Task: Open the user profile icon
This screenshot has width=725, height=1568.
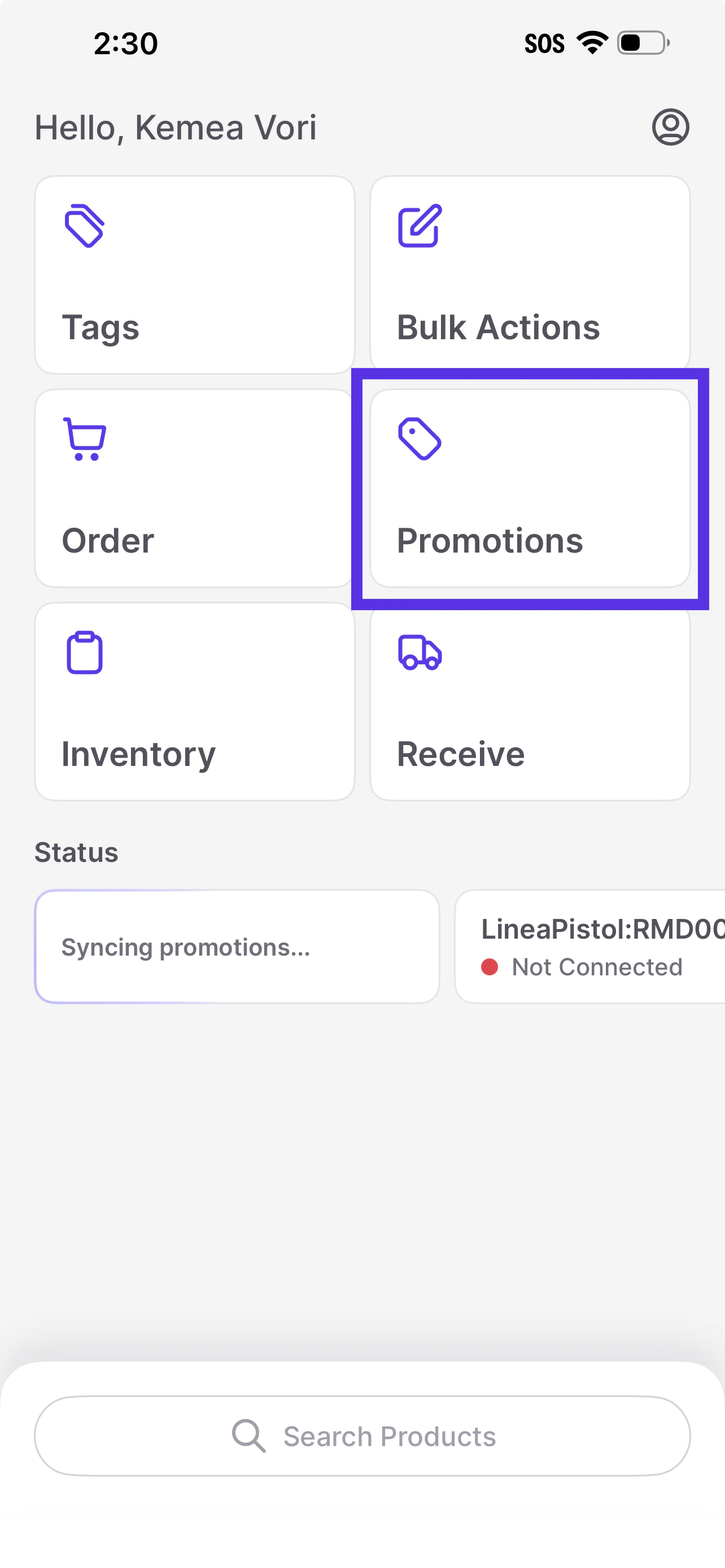Action: 670,127
